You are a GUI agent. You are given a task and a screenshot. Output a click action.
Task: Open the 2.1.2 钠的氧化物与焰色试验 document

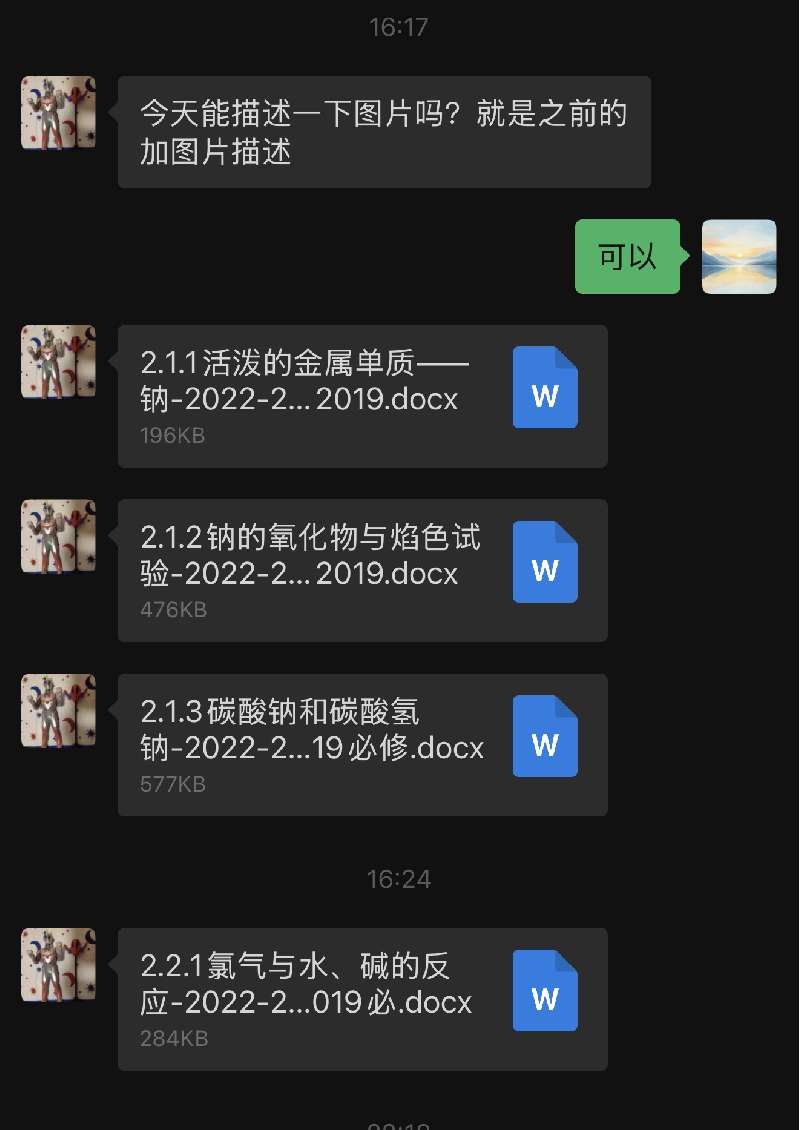tap(362, 570)
